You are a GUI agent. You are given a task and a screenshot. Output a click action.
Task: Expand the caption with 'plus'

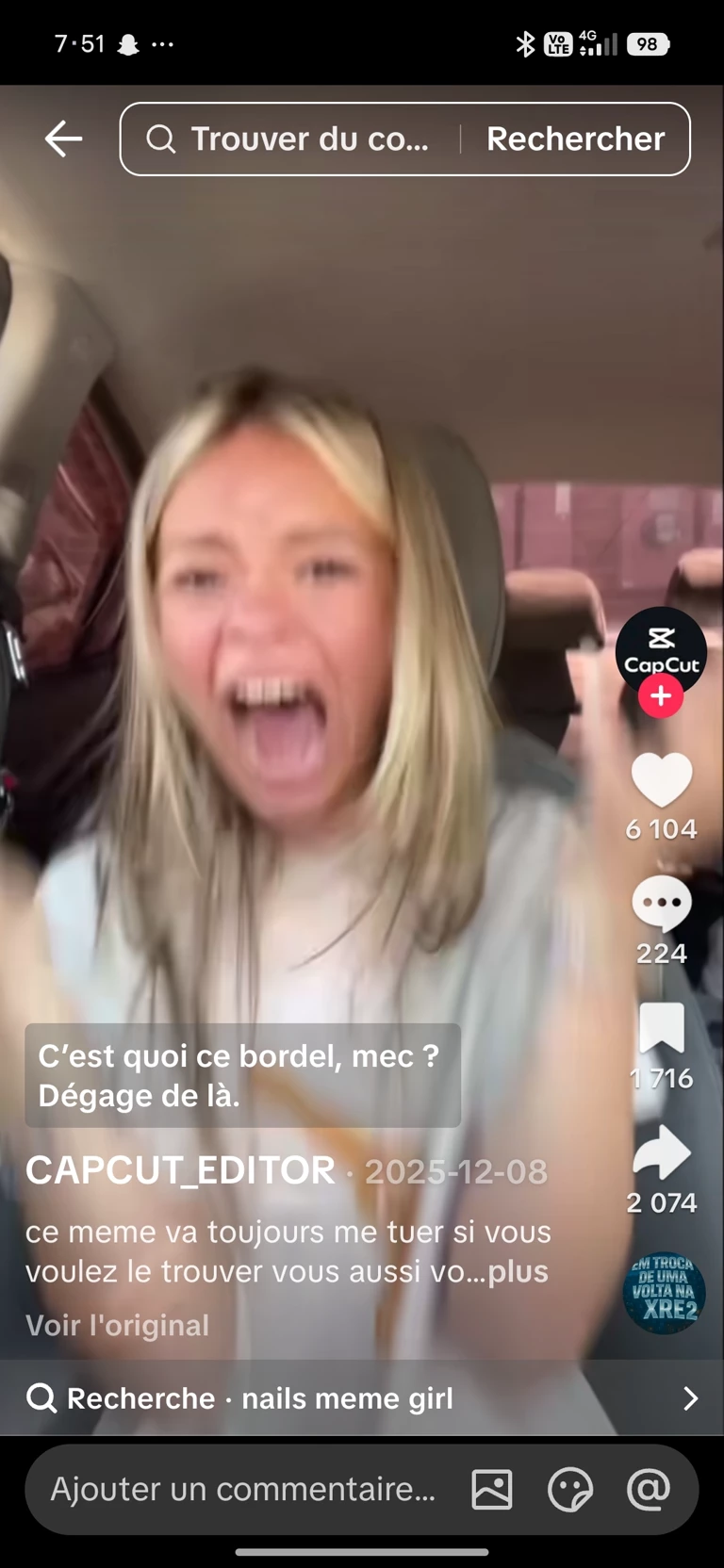(x=518, y=1271)
